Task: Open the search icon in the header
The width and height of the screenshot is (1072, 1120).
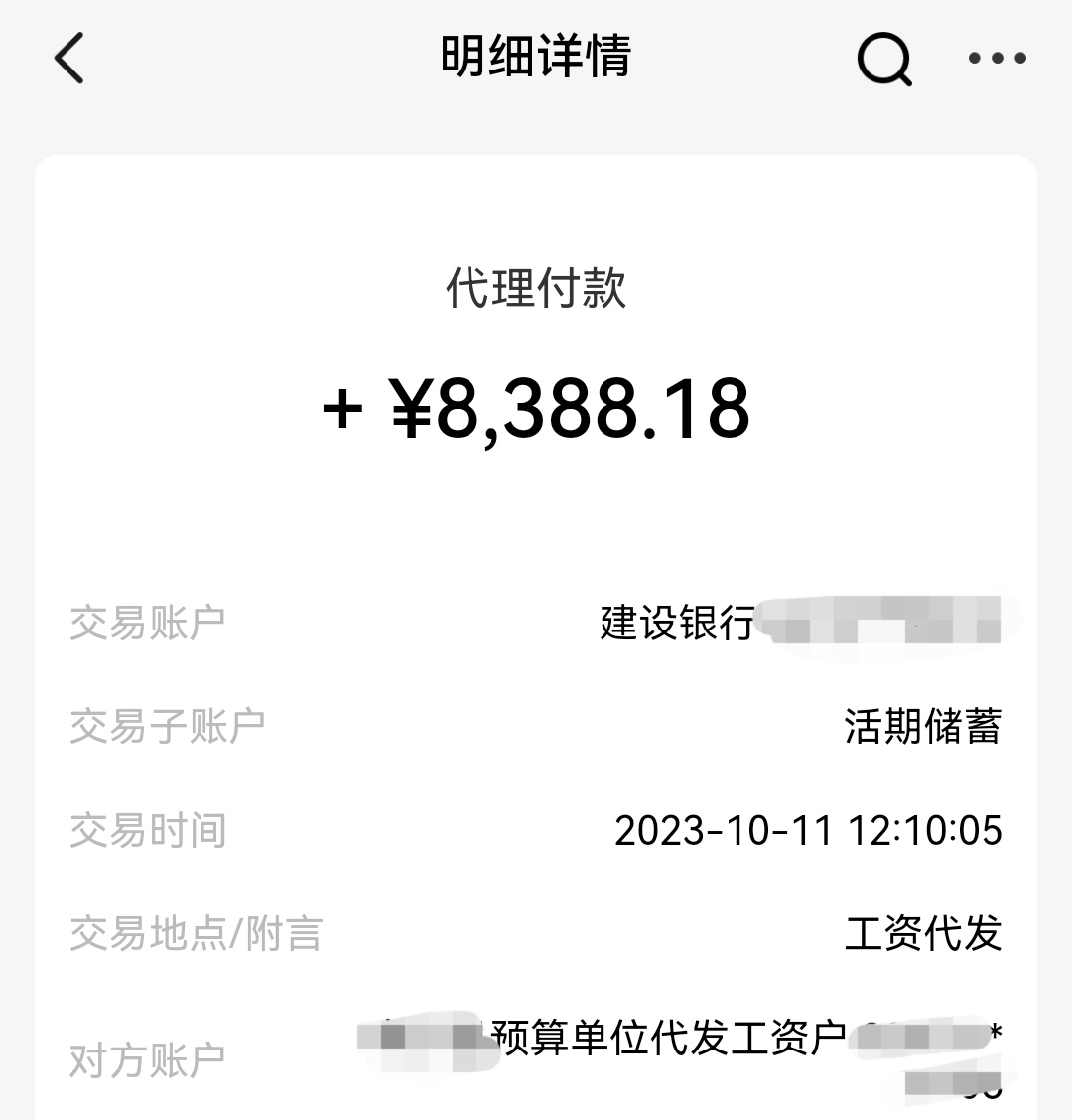Action: click(883, 60)
